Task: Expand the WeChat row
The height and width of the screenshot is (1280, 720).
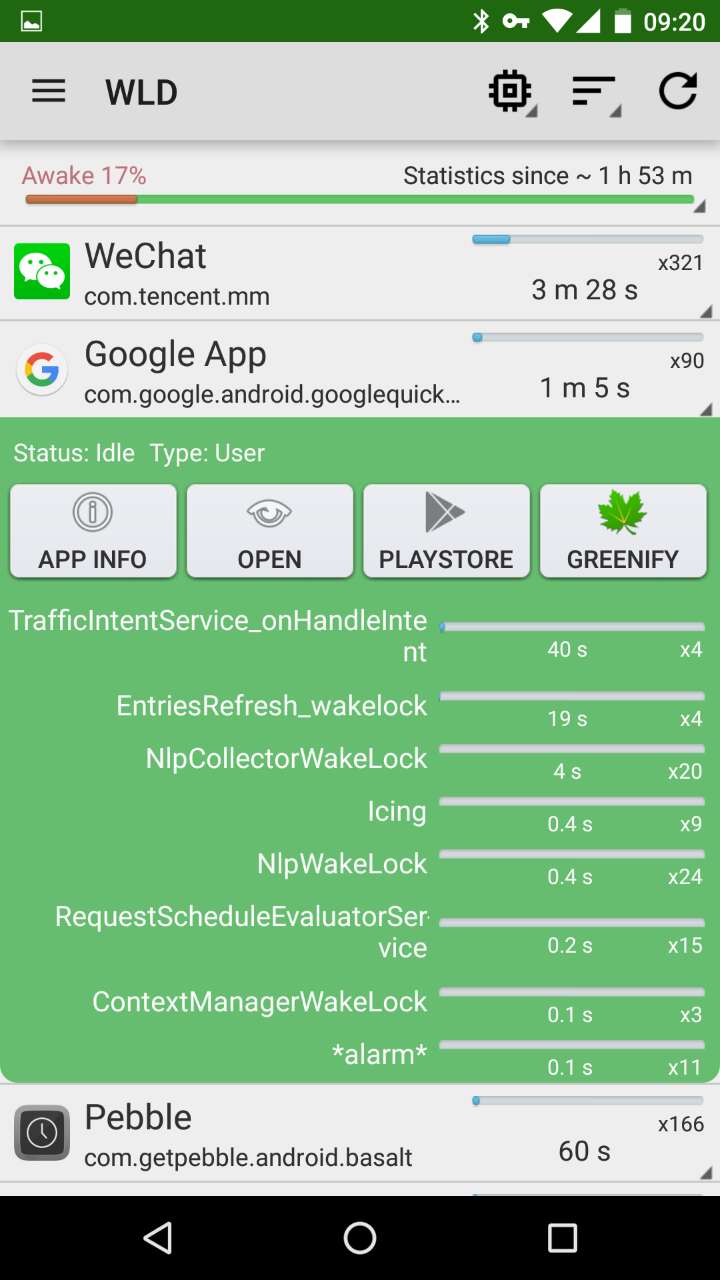Action: point(360,274)
